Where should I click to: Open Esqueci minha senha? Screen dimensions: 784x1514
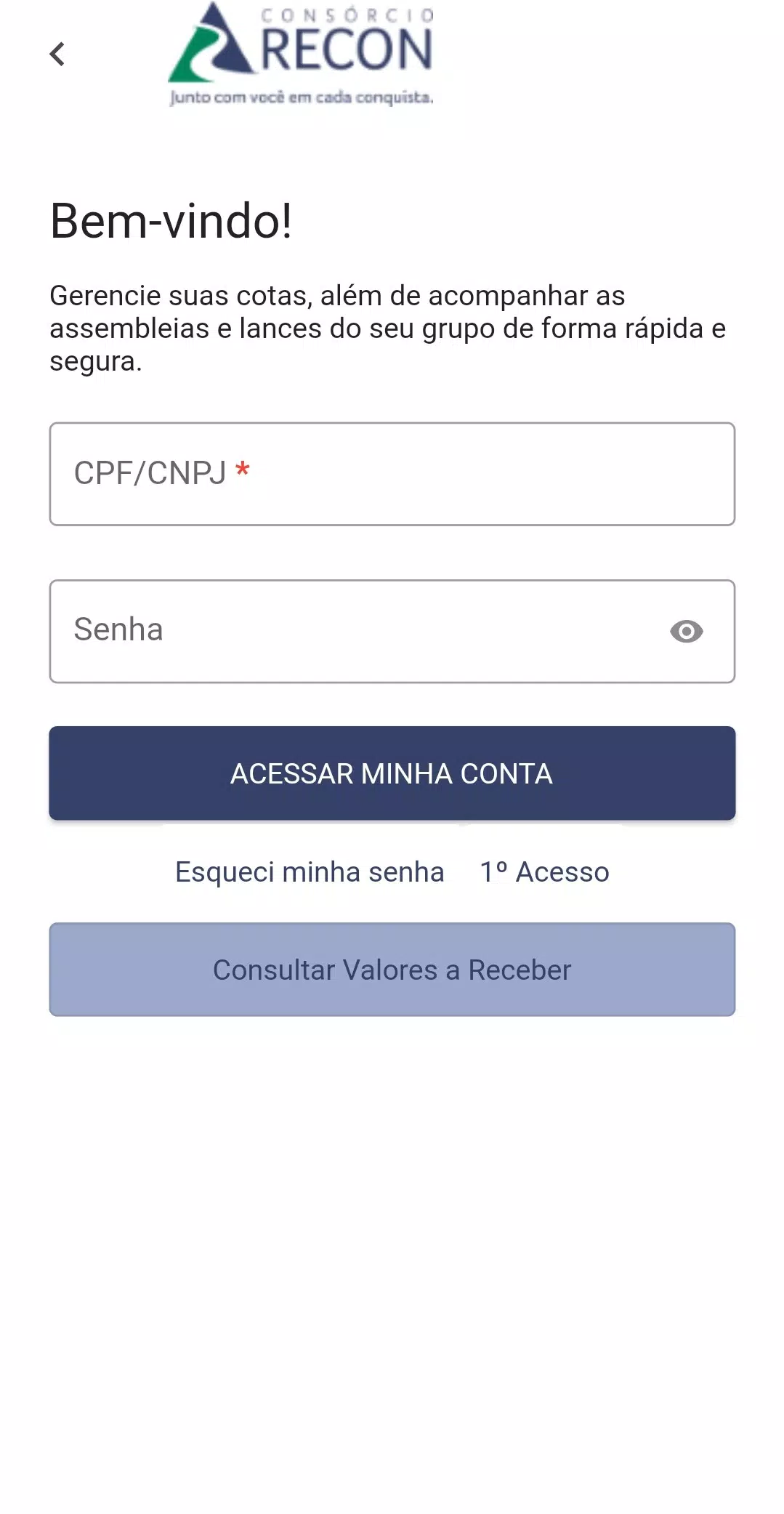pos(310,871)
